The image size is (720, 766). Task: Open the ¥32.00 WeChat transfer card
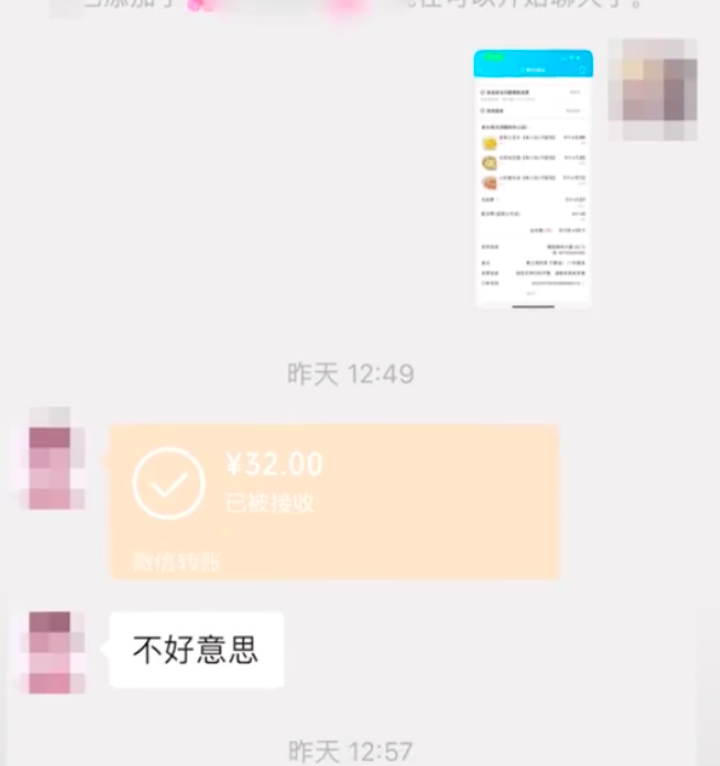[333, 500]
